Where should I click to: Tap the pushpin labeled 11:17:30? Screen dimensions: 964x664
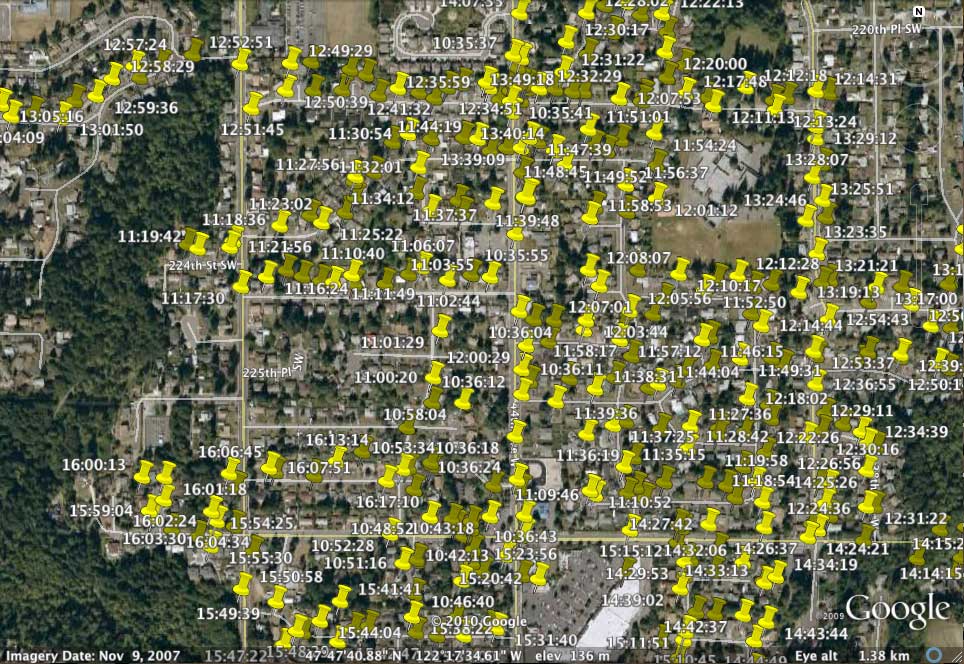(x=243, y=281)
